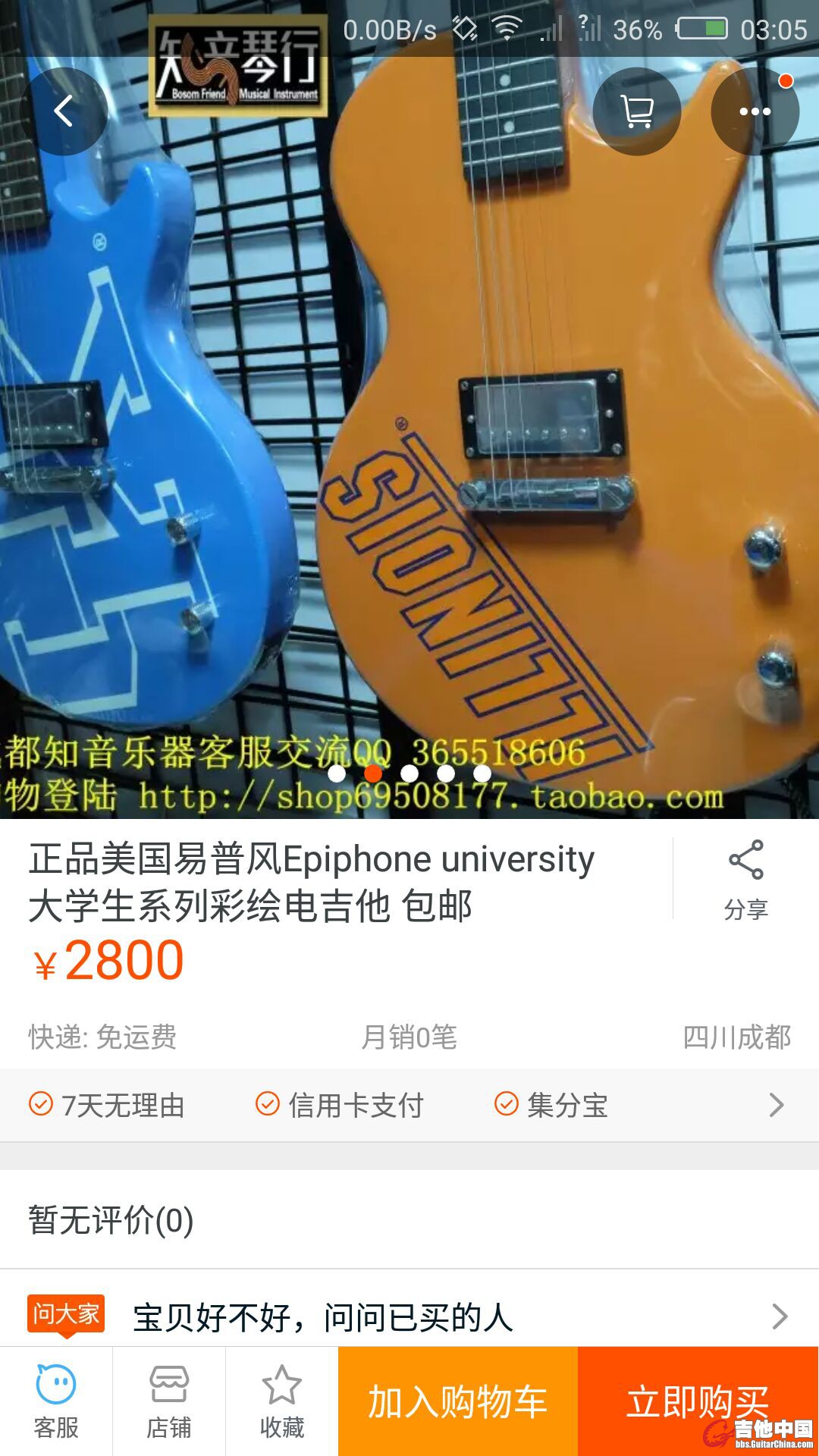Share this guitar listing via 分享
Screen dimensions: 819x1456
coord(745,880)
